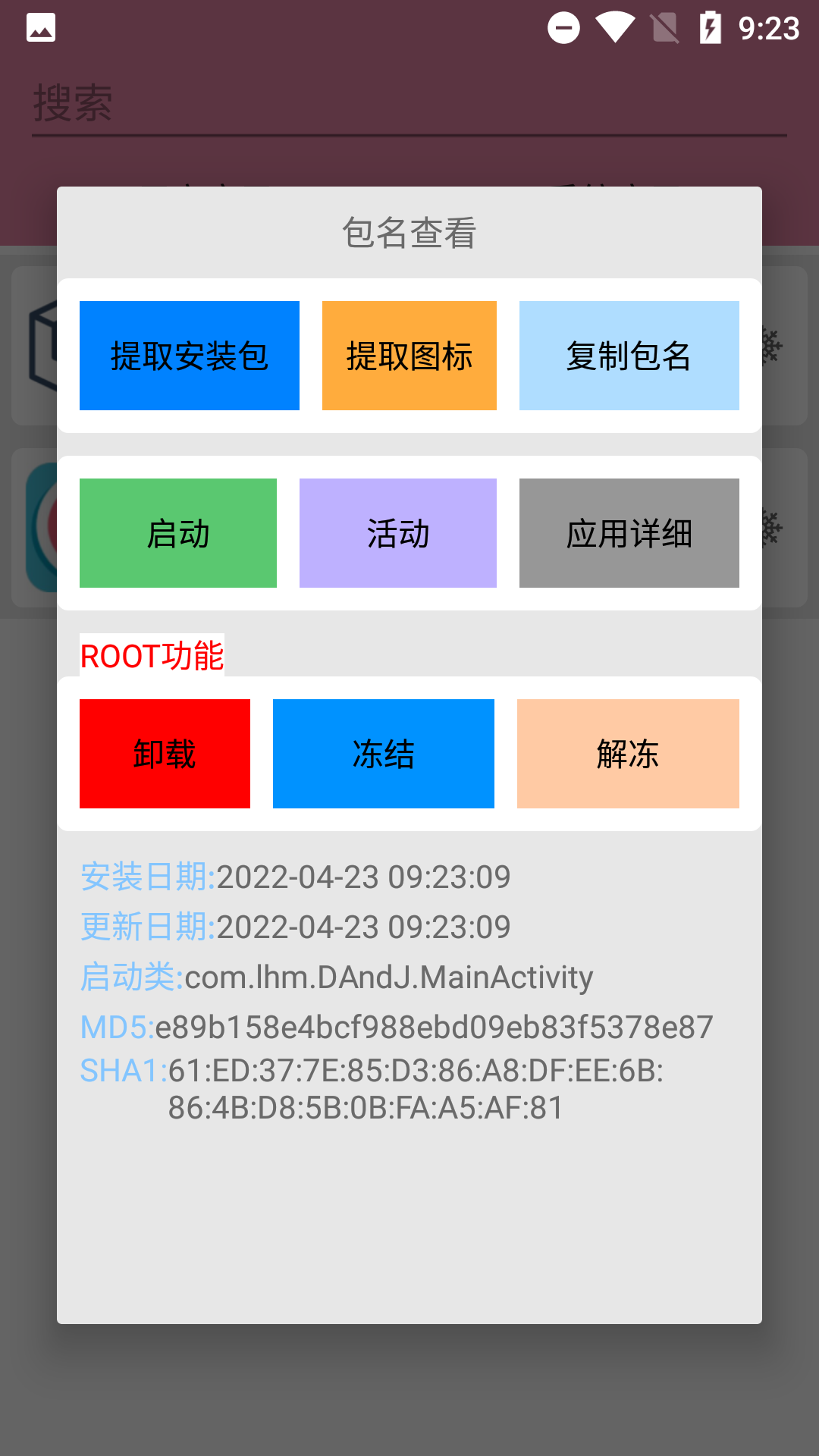
Task: Tap the cube-shaped app icon in the background list
Action: [x=43, y=344]
